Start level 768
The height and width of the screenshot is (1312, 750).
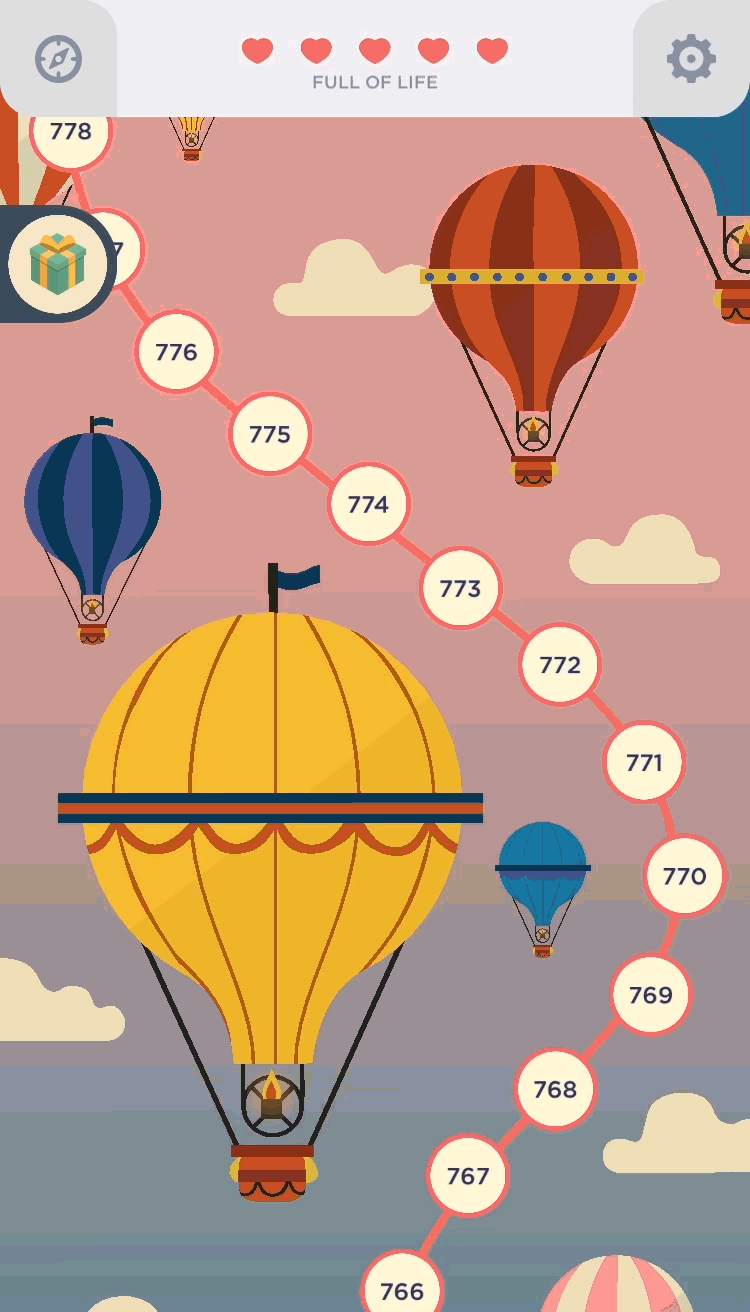[555, 1089]
